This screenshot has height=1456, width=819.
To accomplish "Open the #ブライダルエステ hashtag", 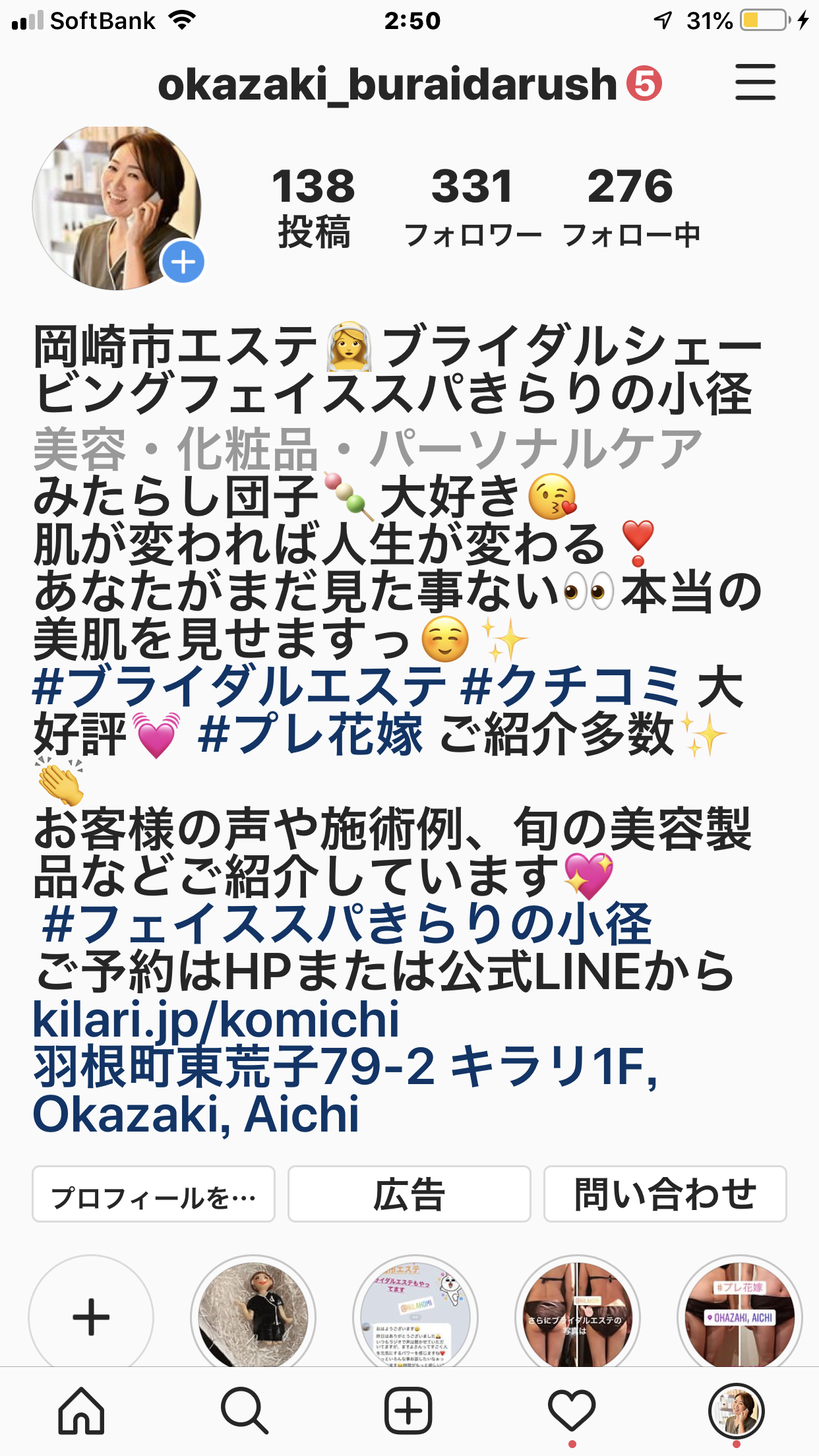I will [239, 687].
